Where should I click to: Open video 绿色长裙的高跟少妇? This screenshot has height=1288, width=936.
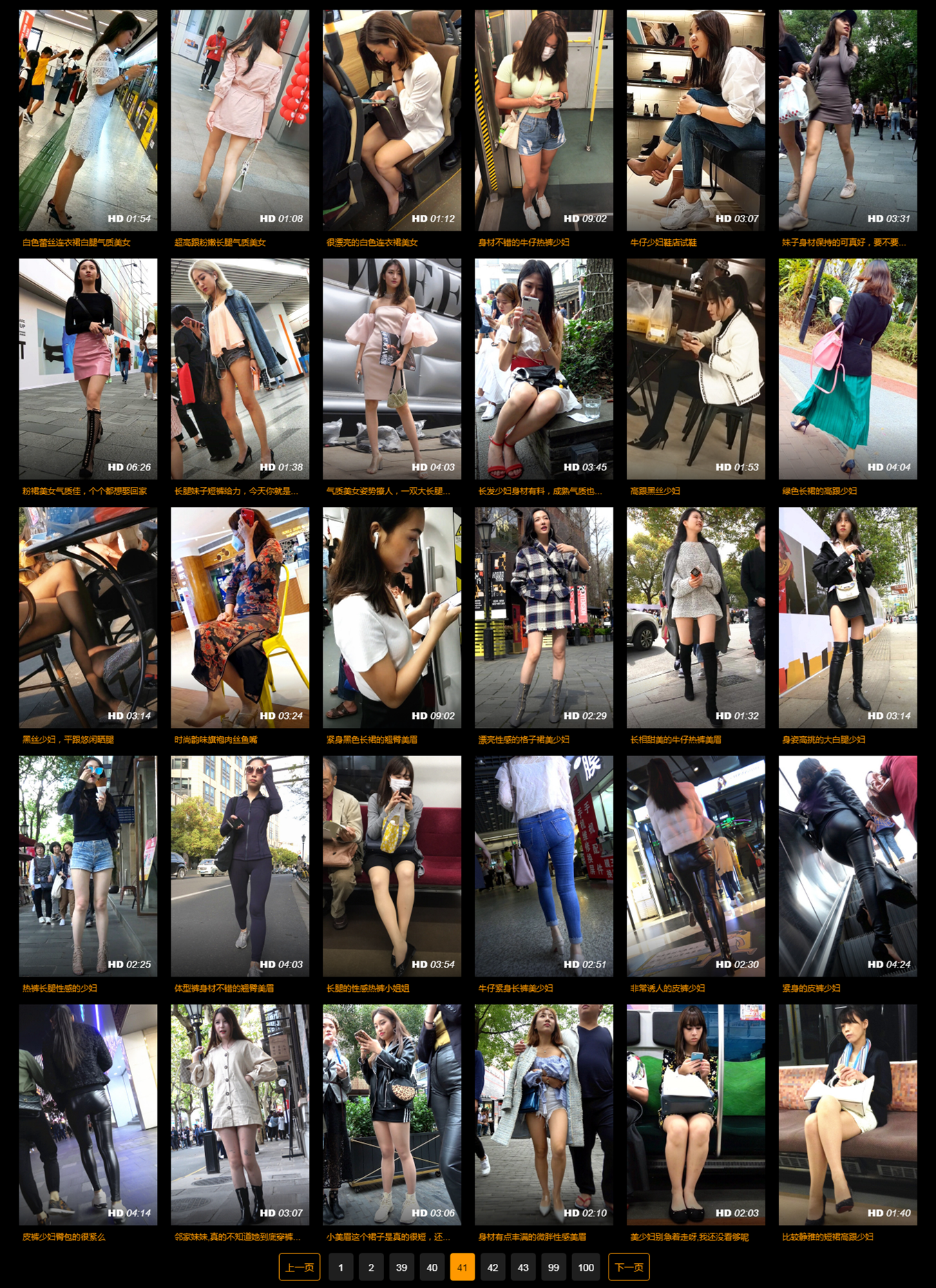click(848, 369)
